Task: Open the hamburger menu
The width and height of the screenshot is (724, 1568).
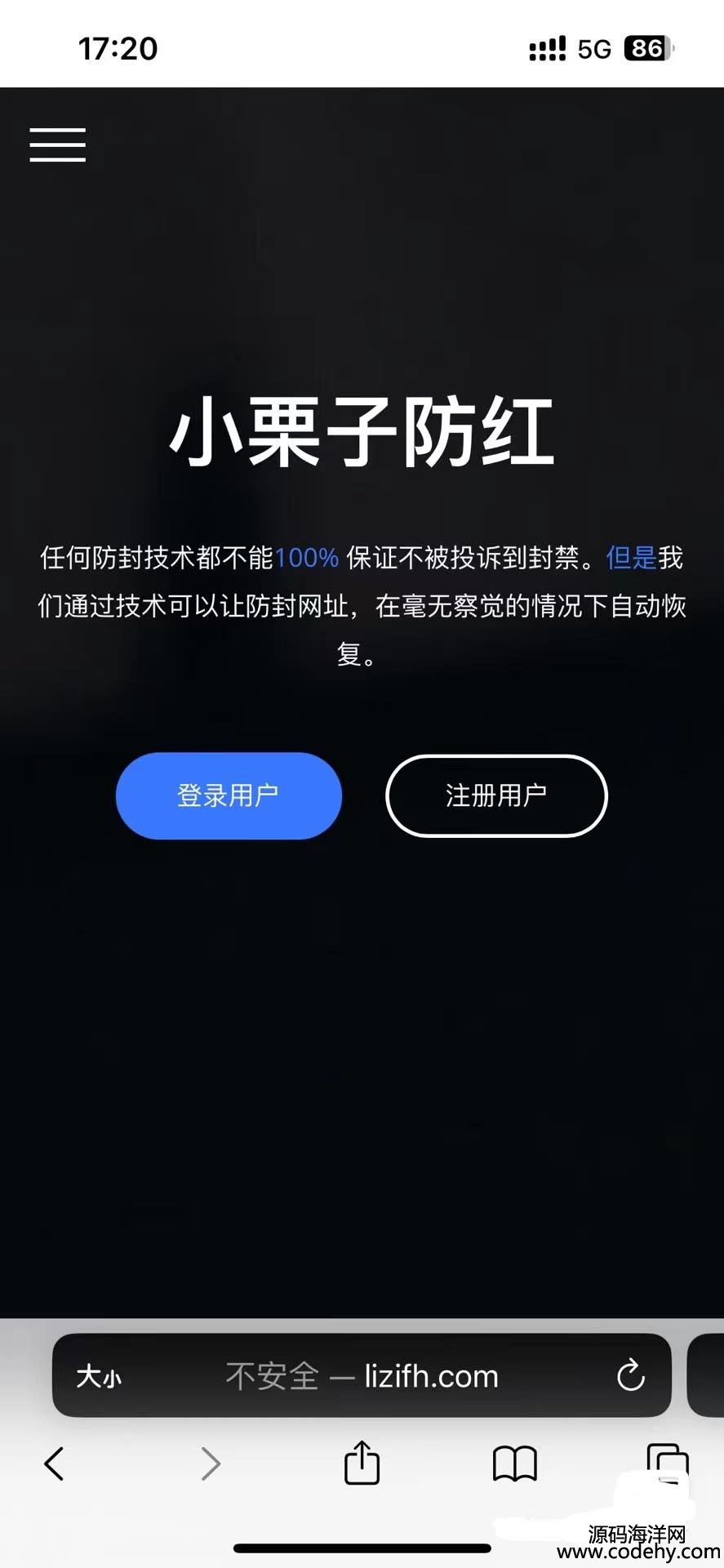Action: 57,145
